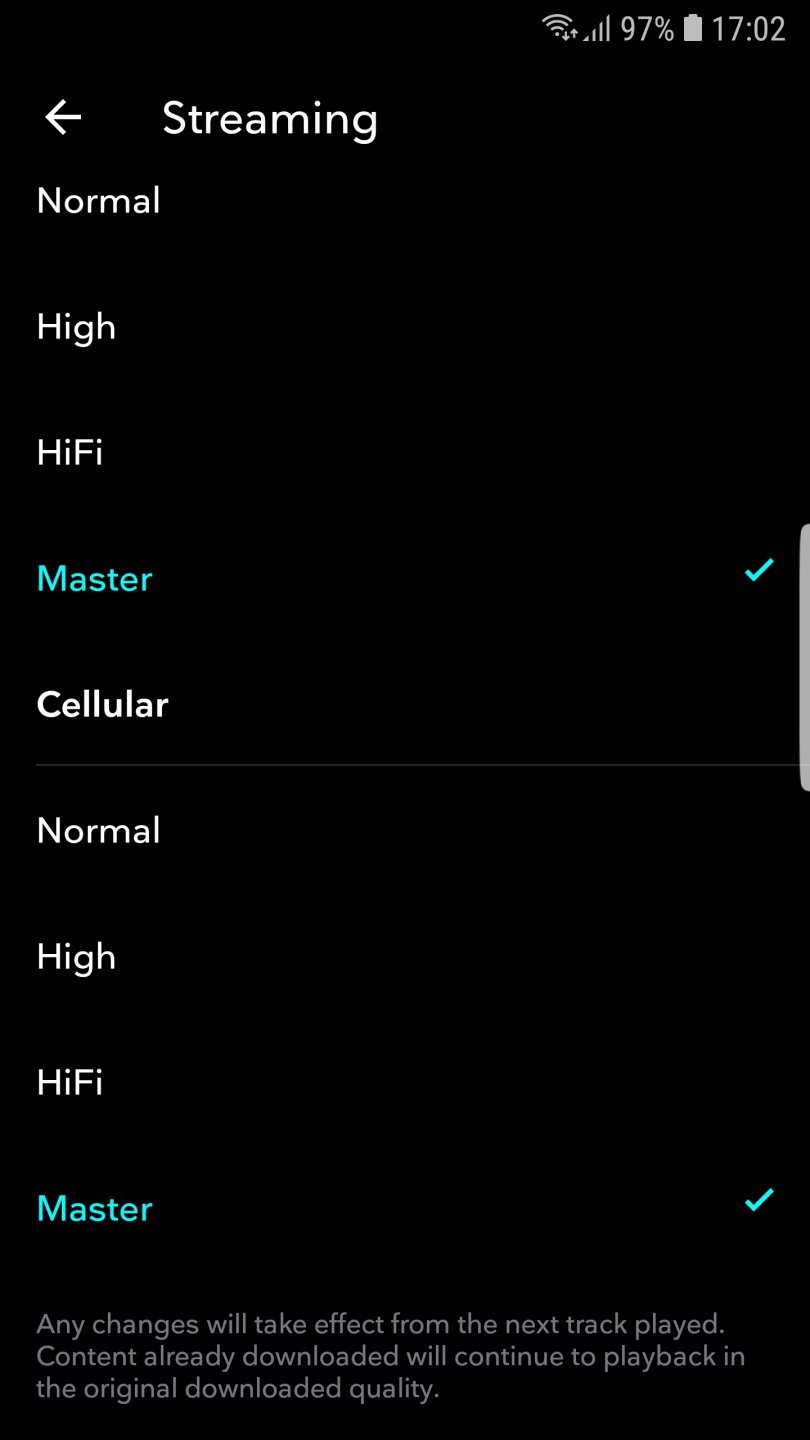Go back from Streaming settings
This screenshot has height=1440, width=810.
pyautogui.click(x=63, y=118)
